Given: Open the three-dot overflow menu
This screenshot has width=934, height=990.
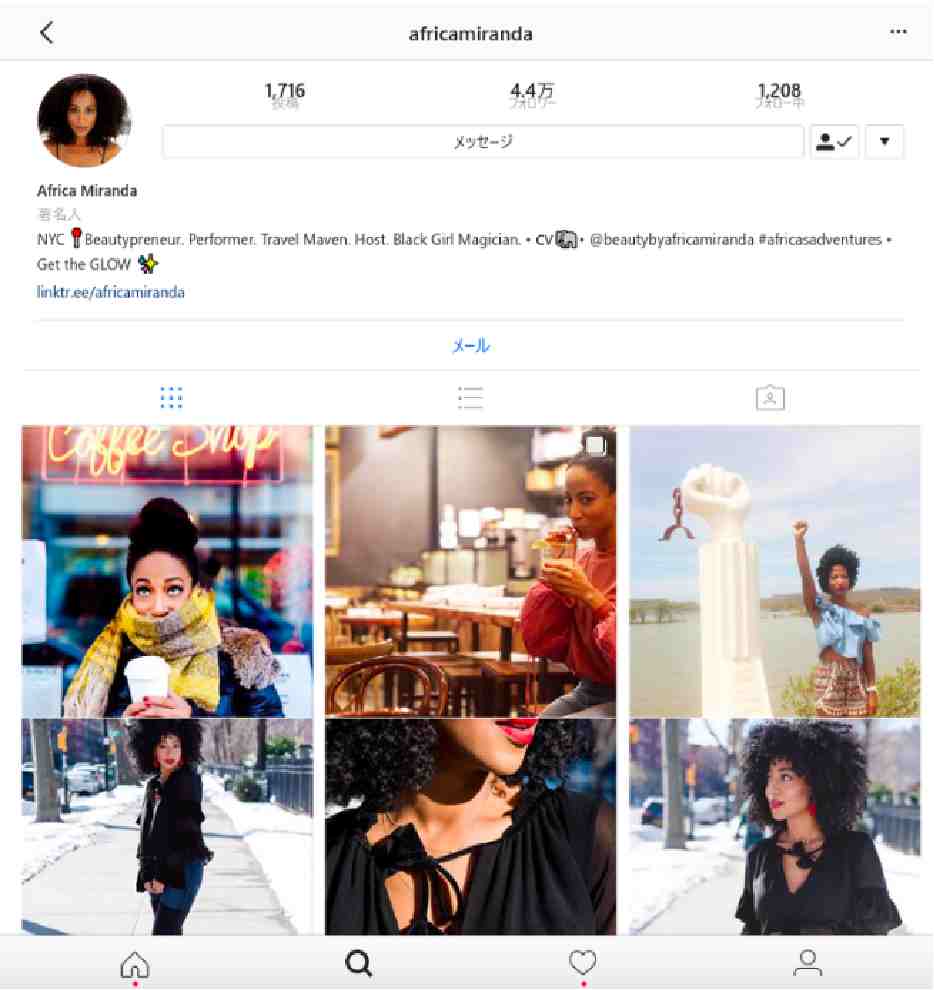Looking at the screenshot, I should pyautogui.click(x=897, y=32).
